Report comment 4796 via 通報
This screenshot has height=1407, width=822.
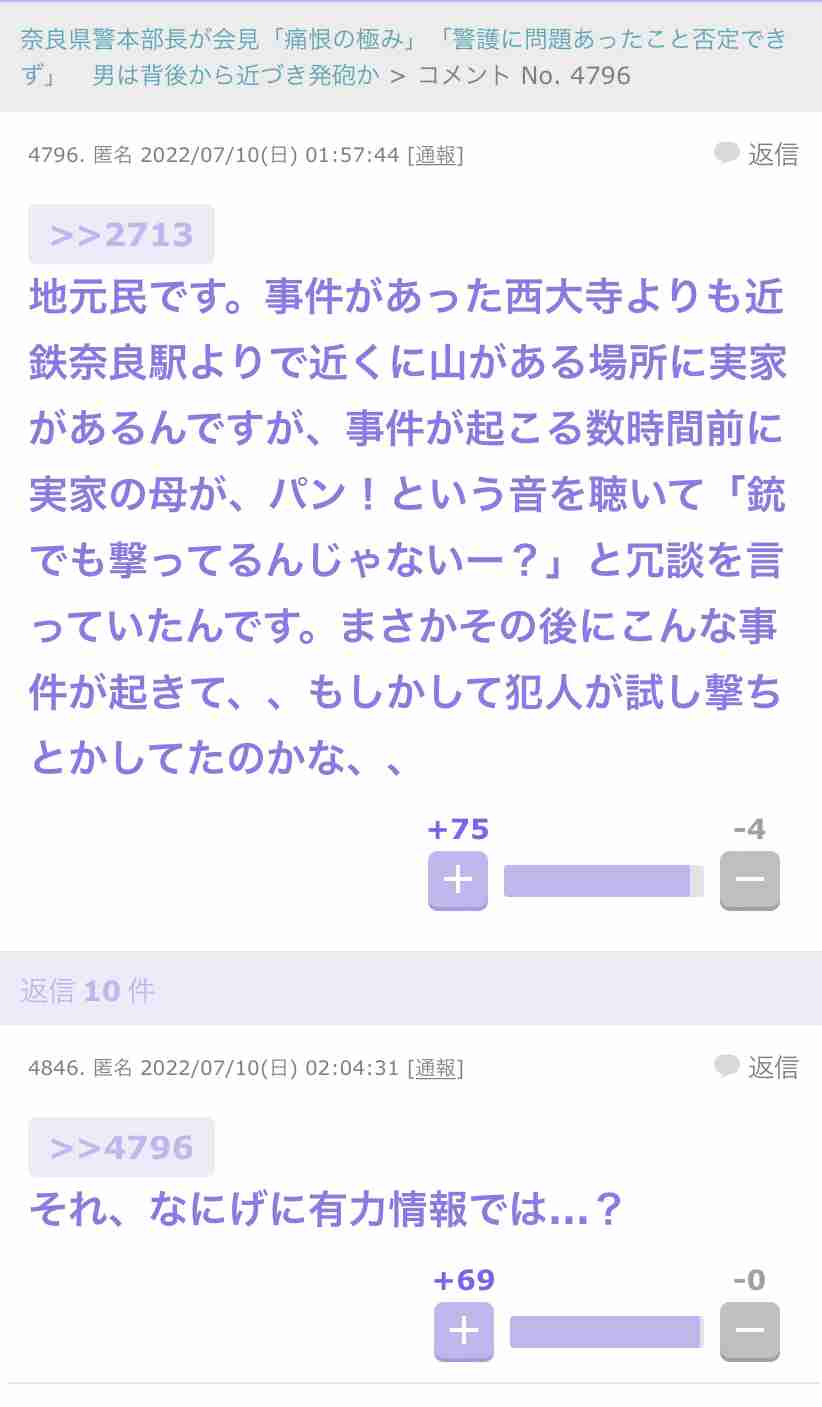click(435, 155)
